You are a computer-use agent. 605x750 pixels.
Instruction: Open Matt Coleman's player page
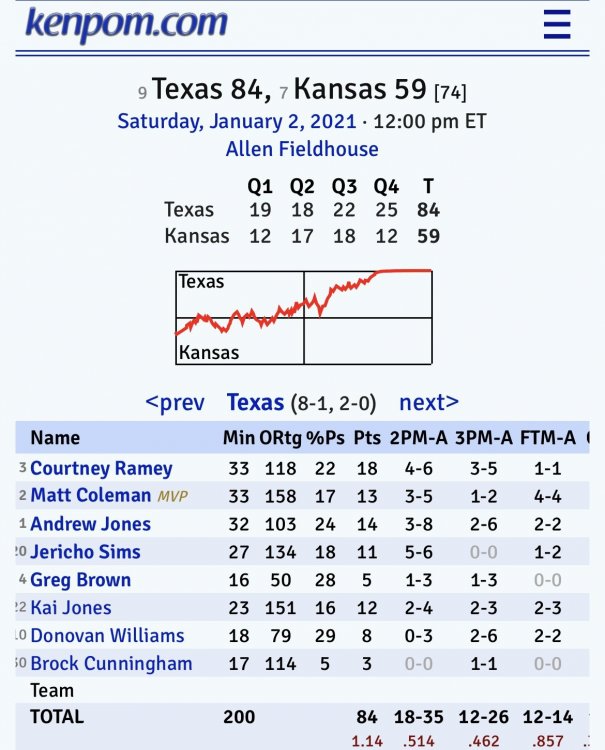click(91, 496)
